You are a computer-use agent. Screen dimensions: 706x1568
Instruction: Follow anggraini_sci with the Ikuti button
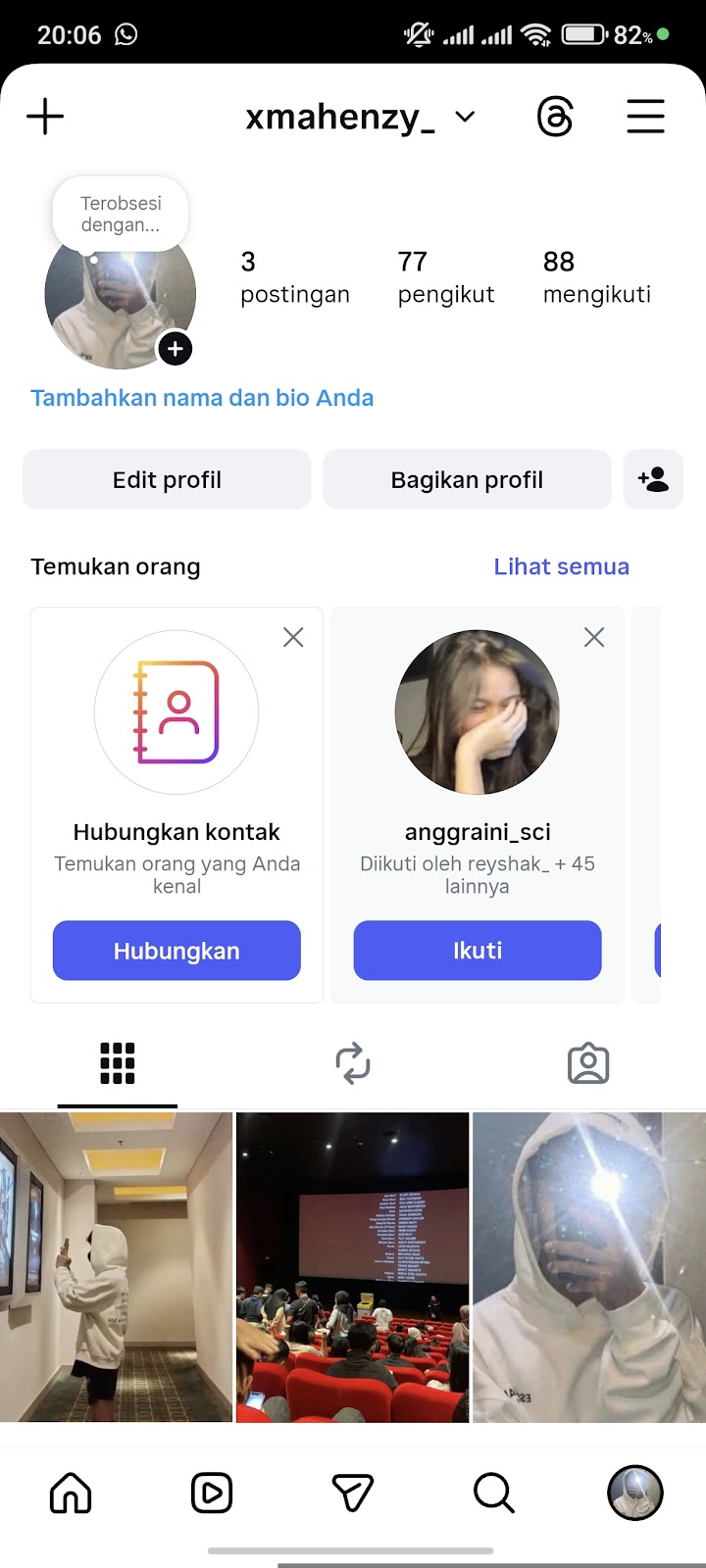[478, 951]
